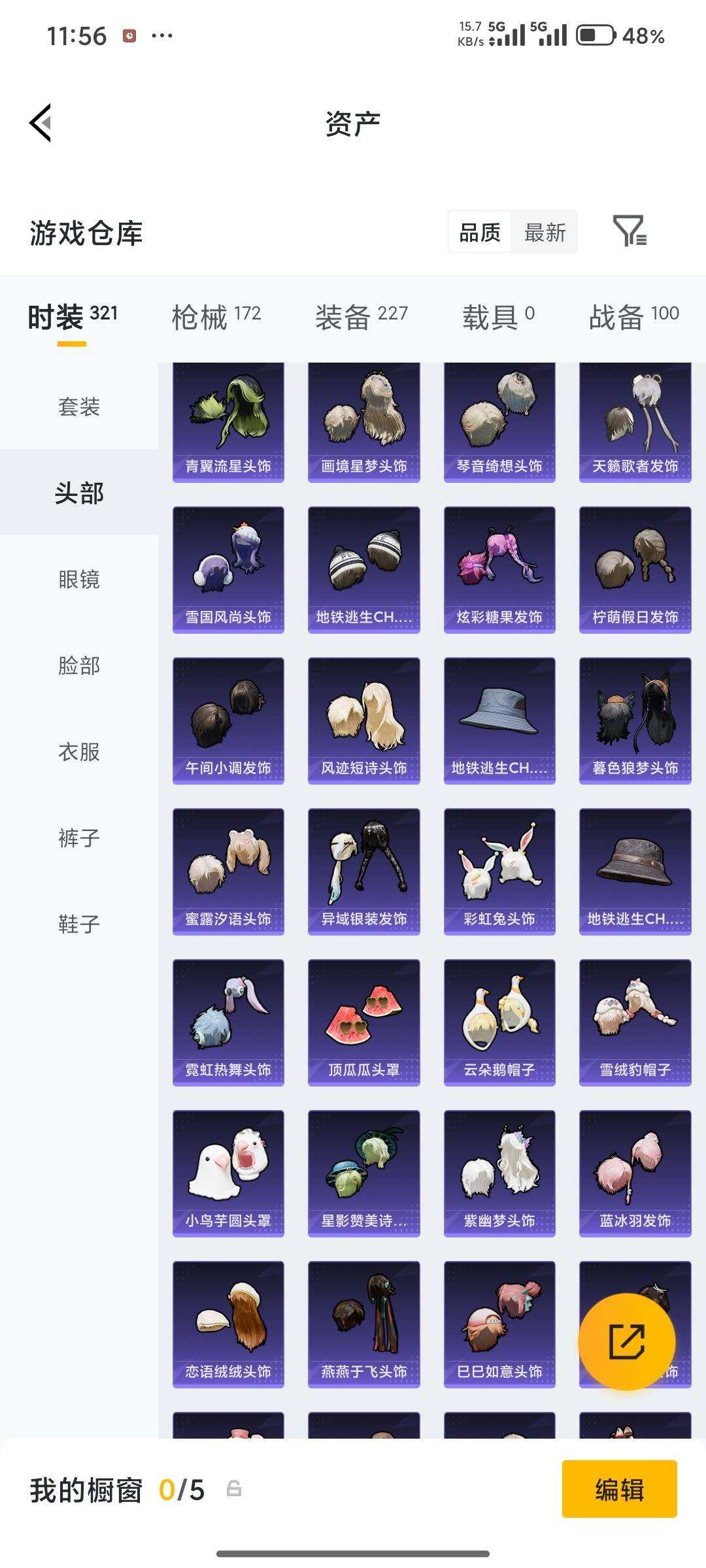Screen dimensions: 706x1568
Task: Click the back arrow to leave 资产
Action: [x=41, y=123]
